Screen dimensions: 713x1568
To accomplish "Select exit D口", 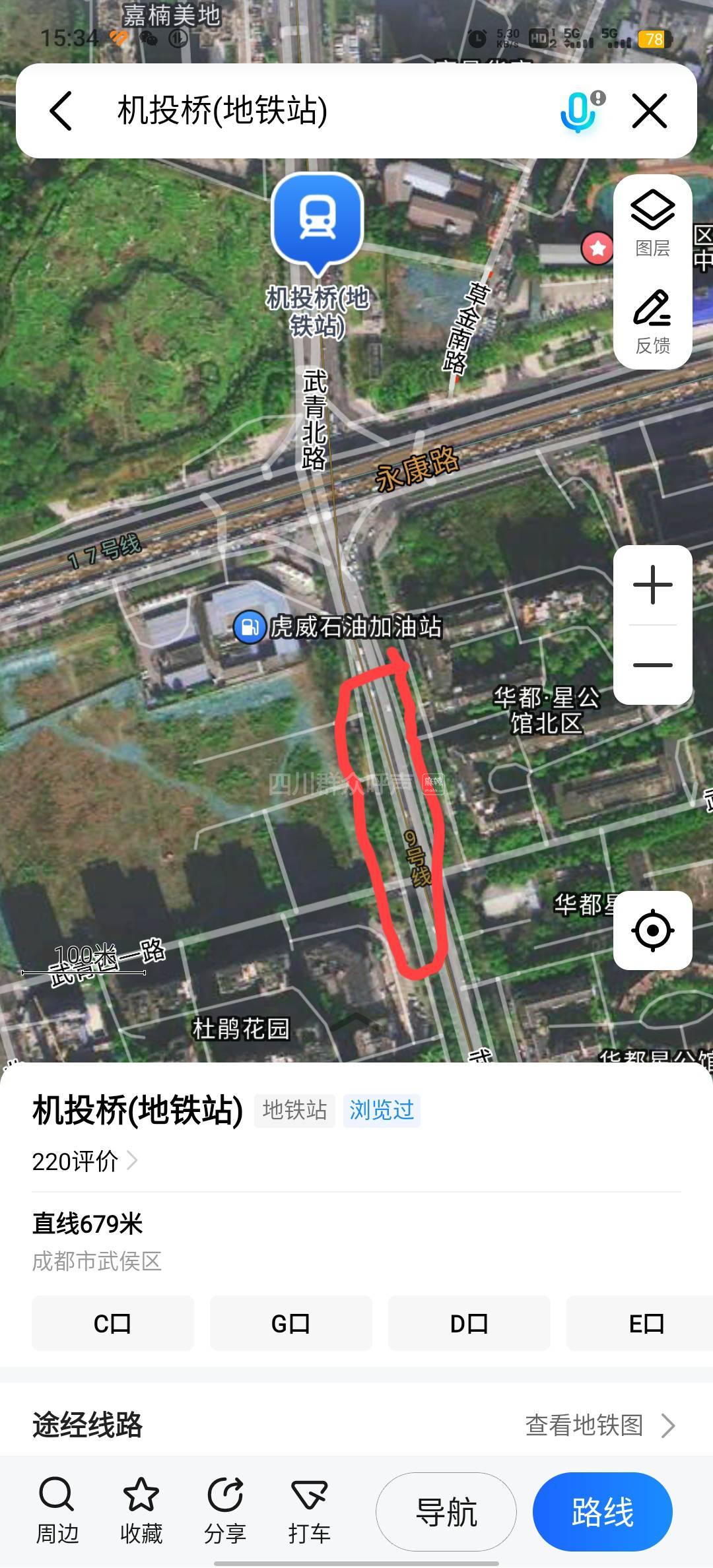I will coord(469,1323).
